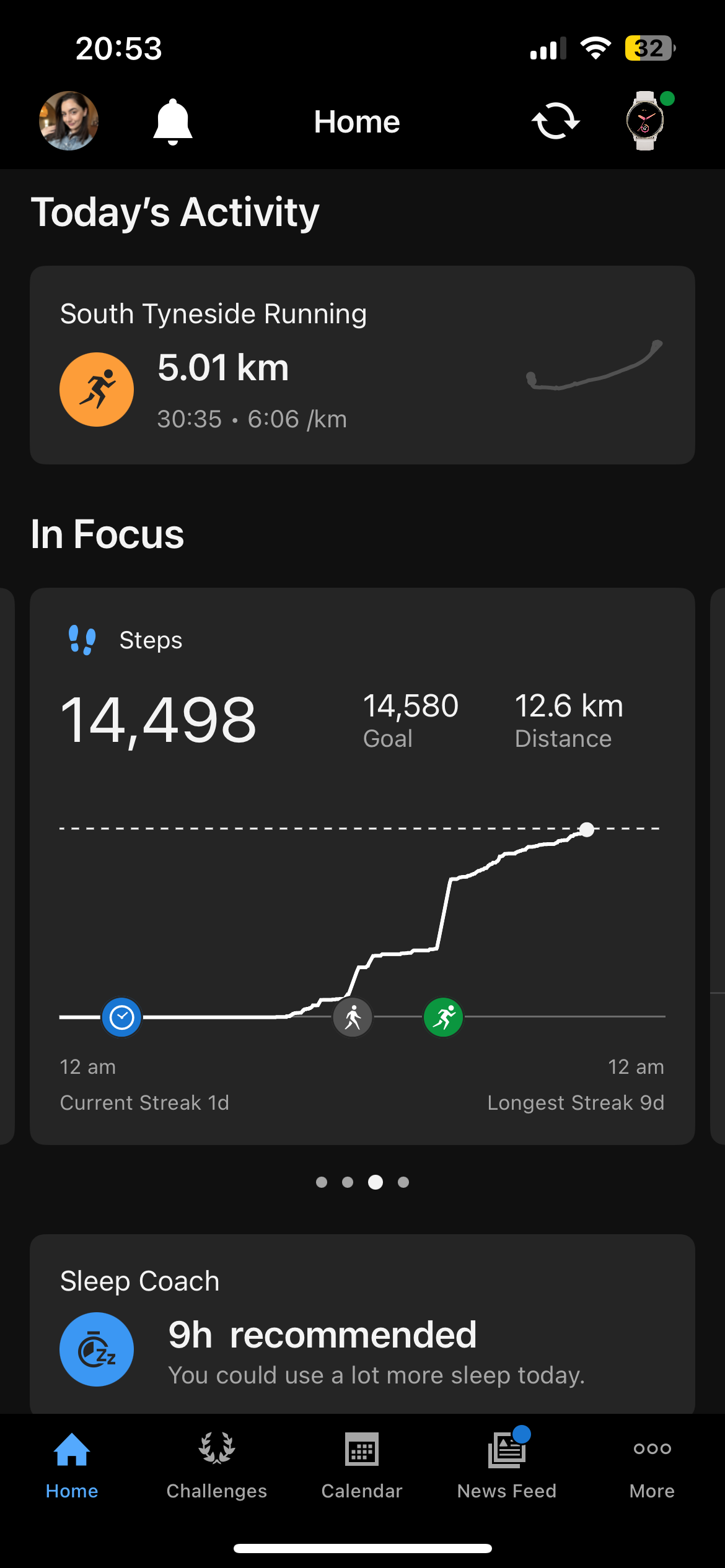Select the walking marker on steps timeline

[353, 1017]
